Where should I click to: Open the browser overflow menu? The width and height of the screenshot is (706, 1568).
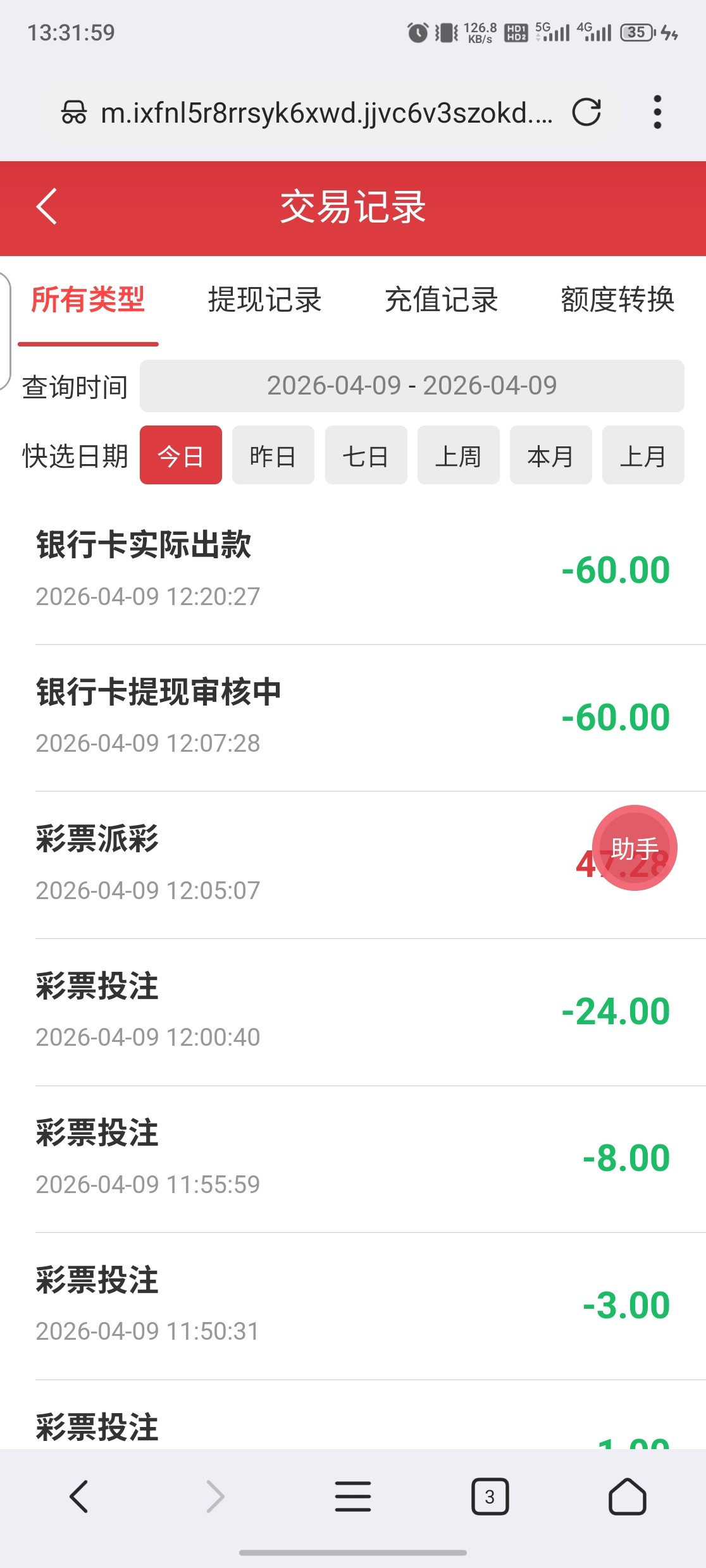pyautogui.click(x=657, y=113)
